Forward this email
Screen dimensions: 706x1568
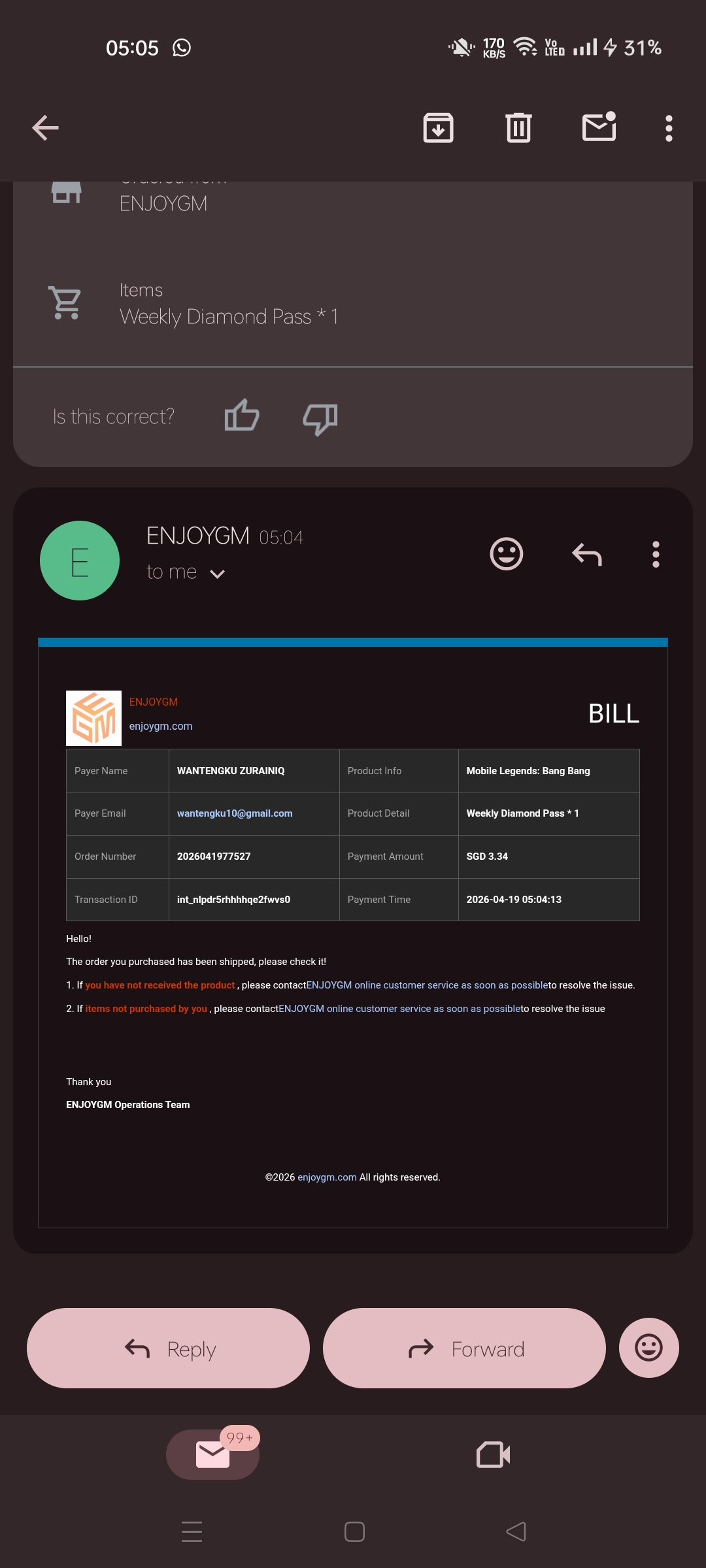tap(464, 1348)
